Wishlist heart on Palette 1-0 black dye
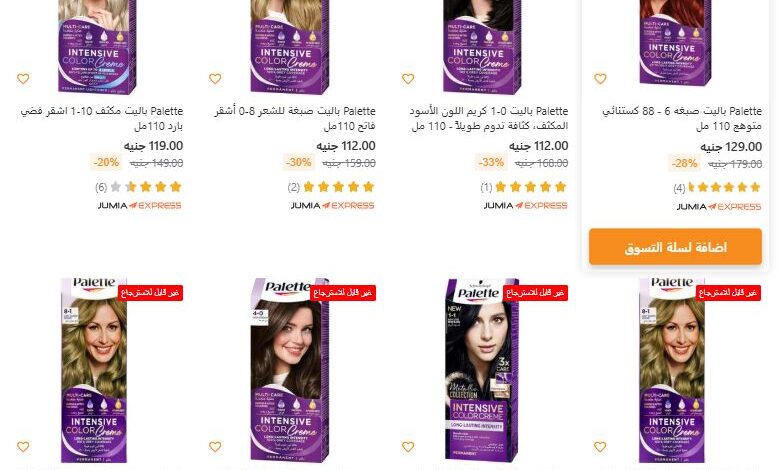 pos(408,79)
